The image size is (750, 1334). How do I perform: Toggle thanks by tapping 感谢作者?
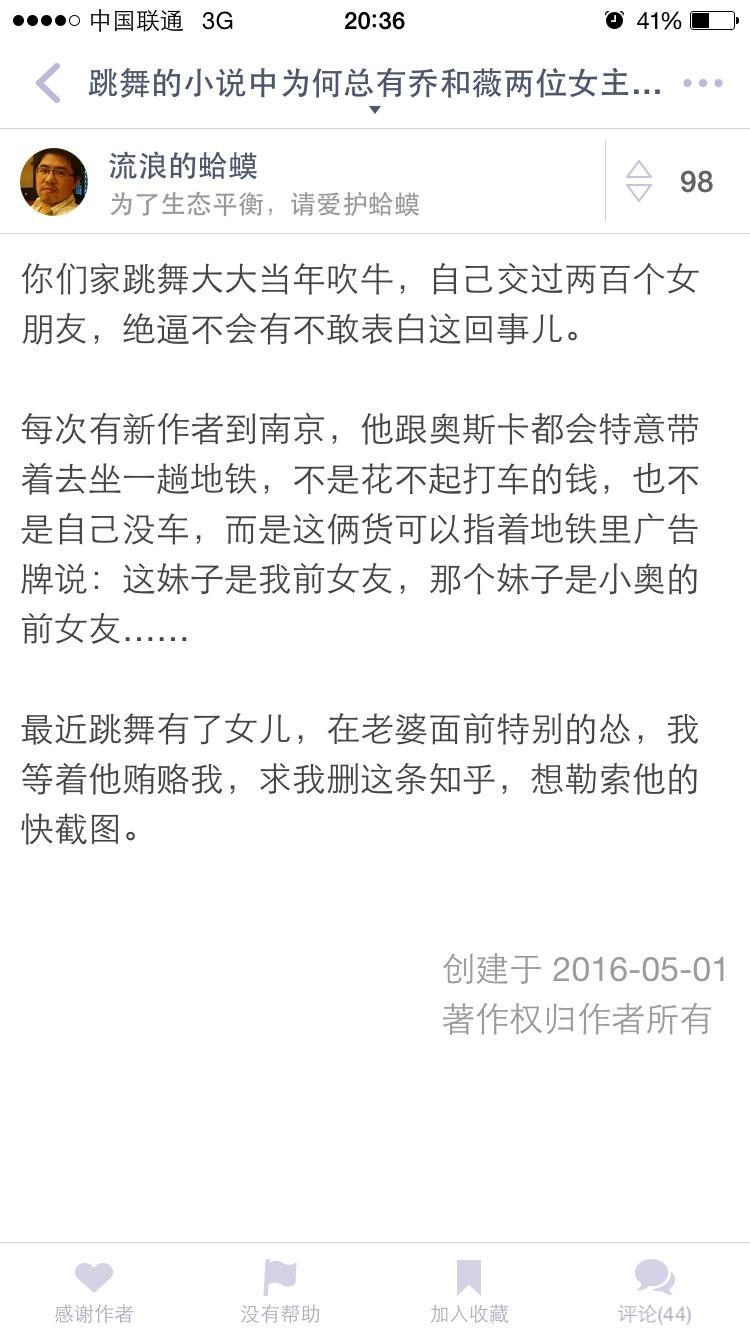pyautogui.click(x=93, y=1315)
